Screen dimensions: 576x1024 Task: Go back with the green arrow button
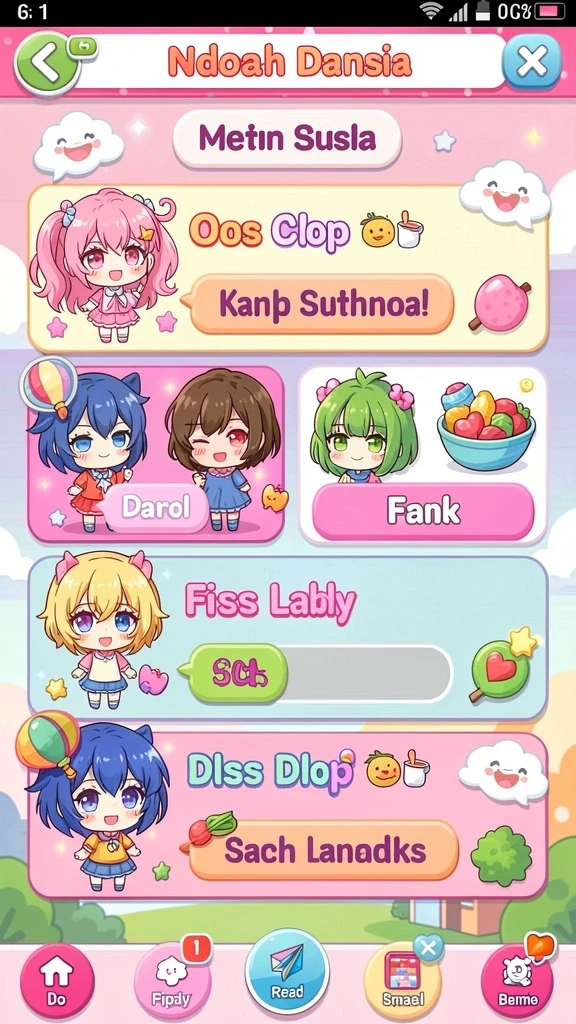[46, 63]
